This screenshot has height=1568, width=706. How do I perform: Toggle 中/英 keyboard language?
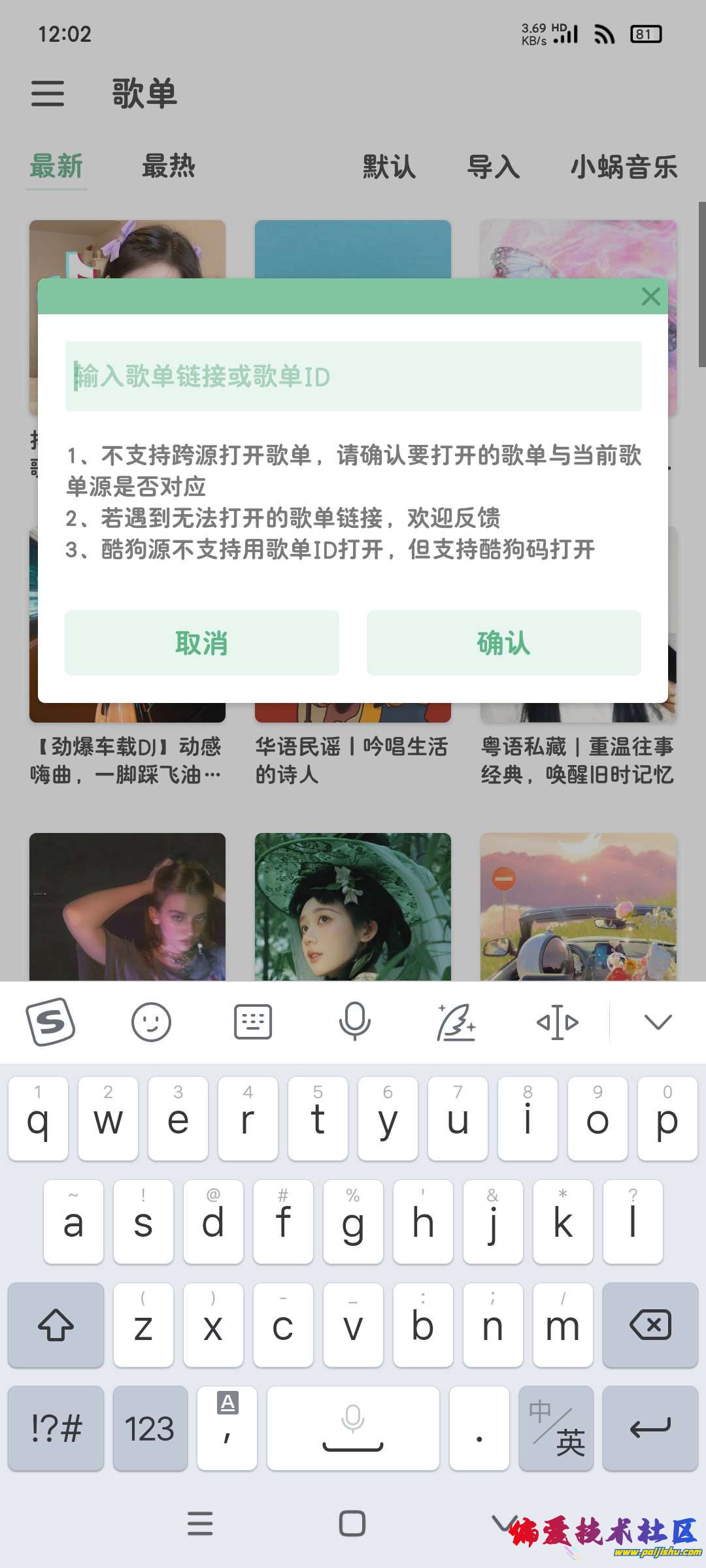pyautogui.click(x=556, y=1429)
